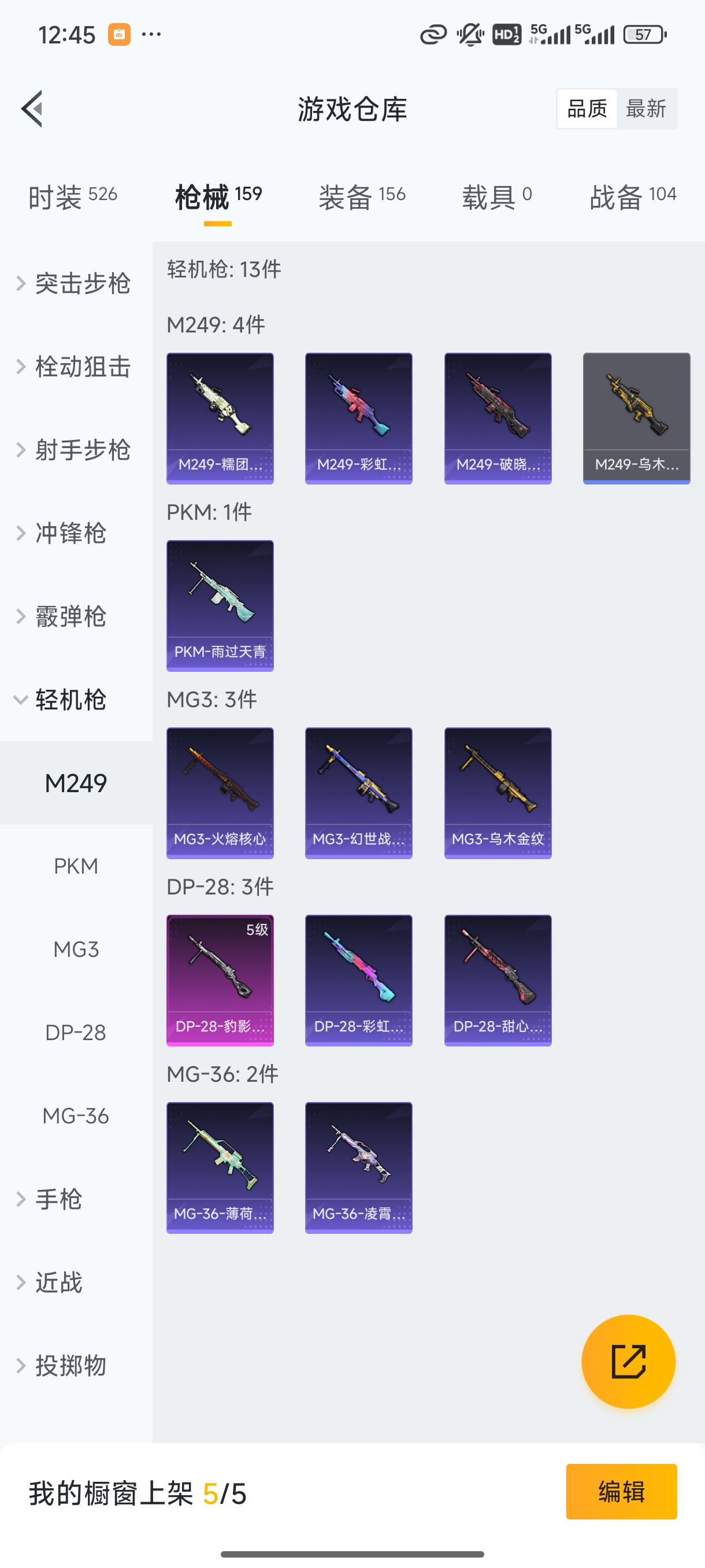Select DP-28 in the sidebar
This screenshot has height=1568, width=705.
coord(76,1033)
